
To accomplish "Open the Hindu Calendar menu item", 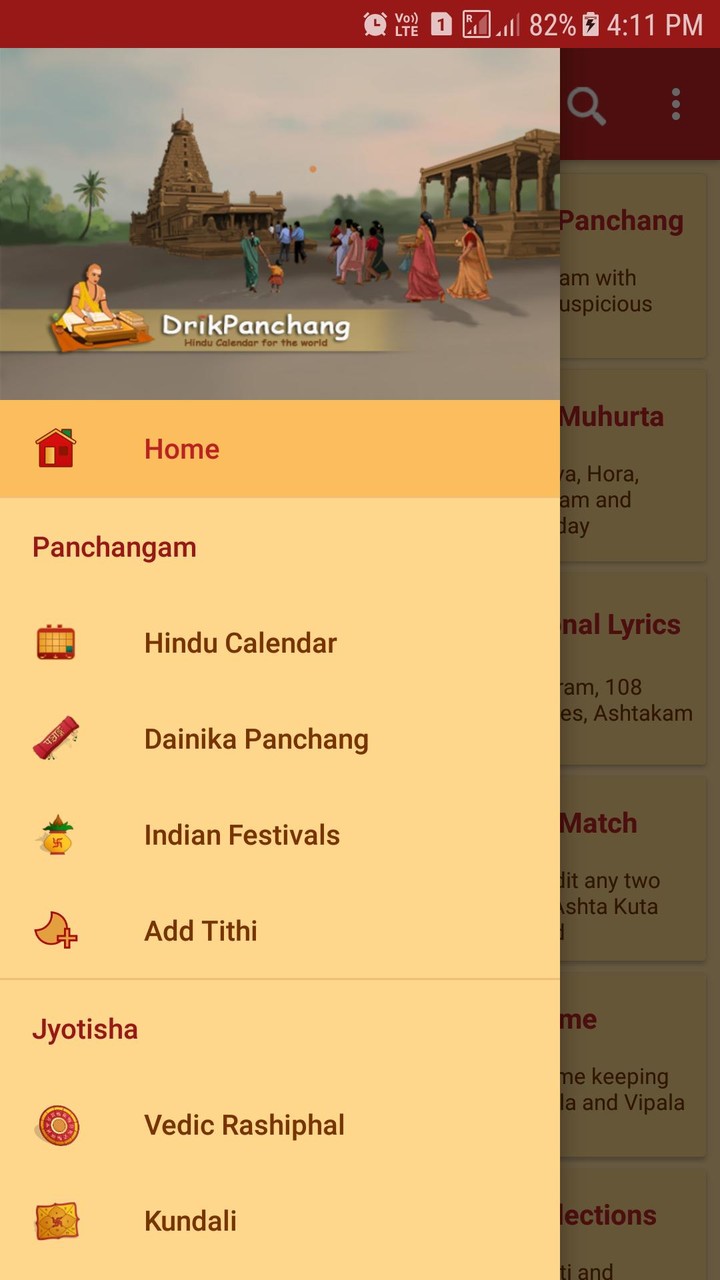I will coord(240,643).
